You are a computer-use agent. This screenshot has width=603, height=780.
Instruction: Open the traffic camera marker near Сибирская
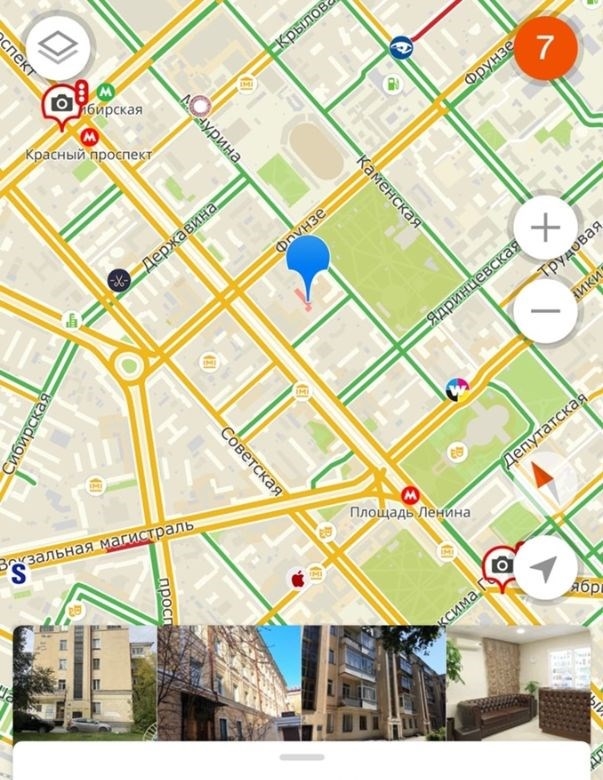(60, 103)
